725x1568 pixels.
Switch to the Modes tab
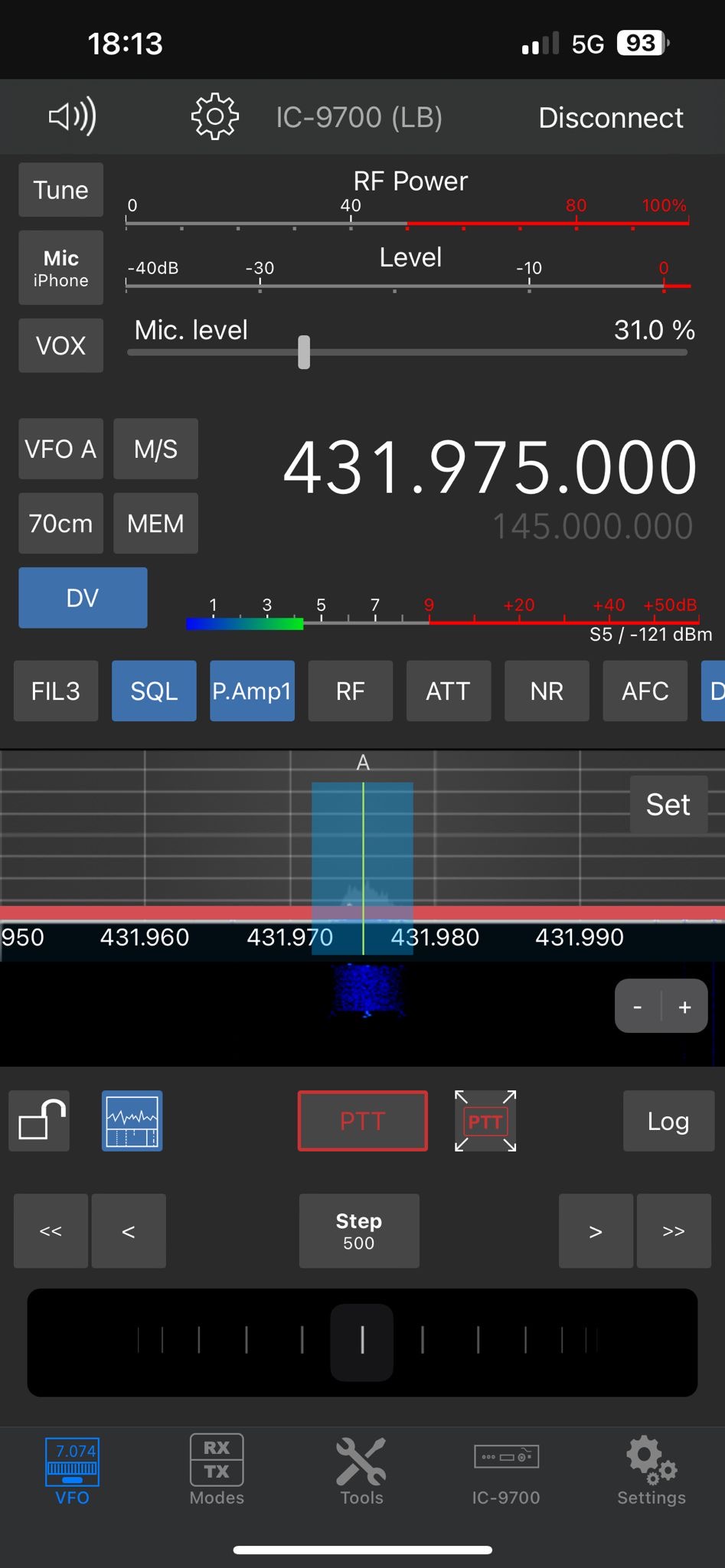click(217, 1470)
